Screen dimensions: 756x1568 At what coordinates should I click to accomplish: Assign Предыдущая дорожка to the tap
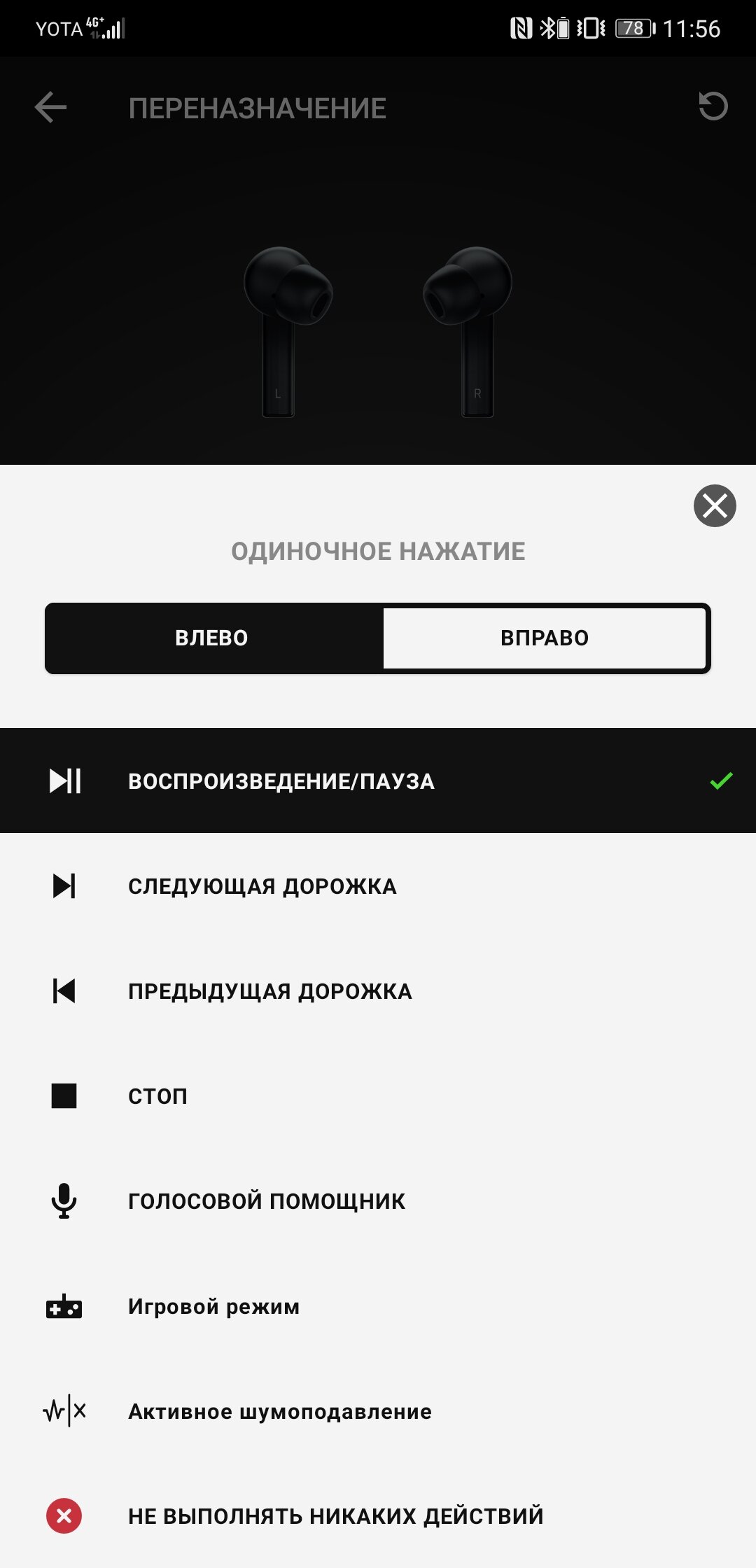tap(378, 991)
